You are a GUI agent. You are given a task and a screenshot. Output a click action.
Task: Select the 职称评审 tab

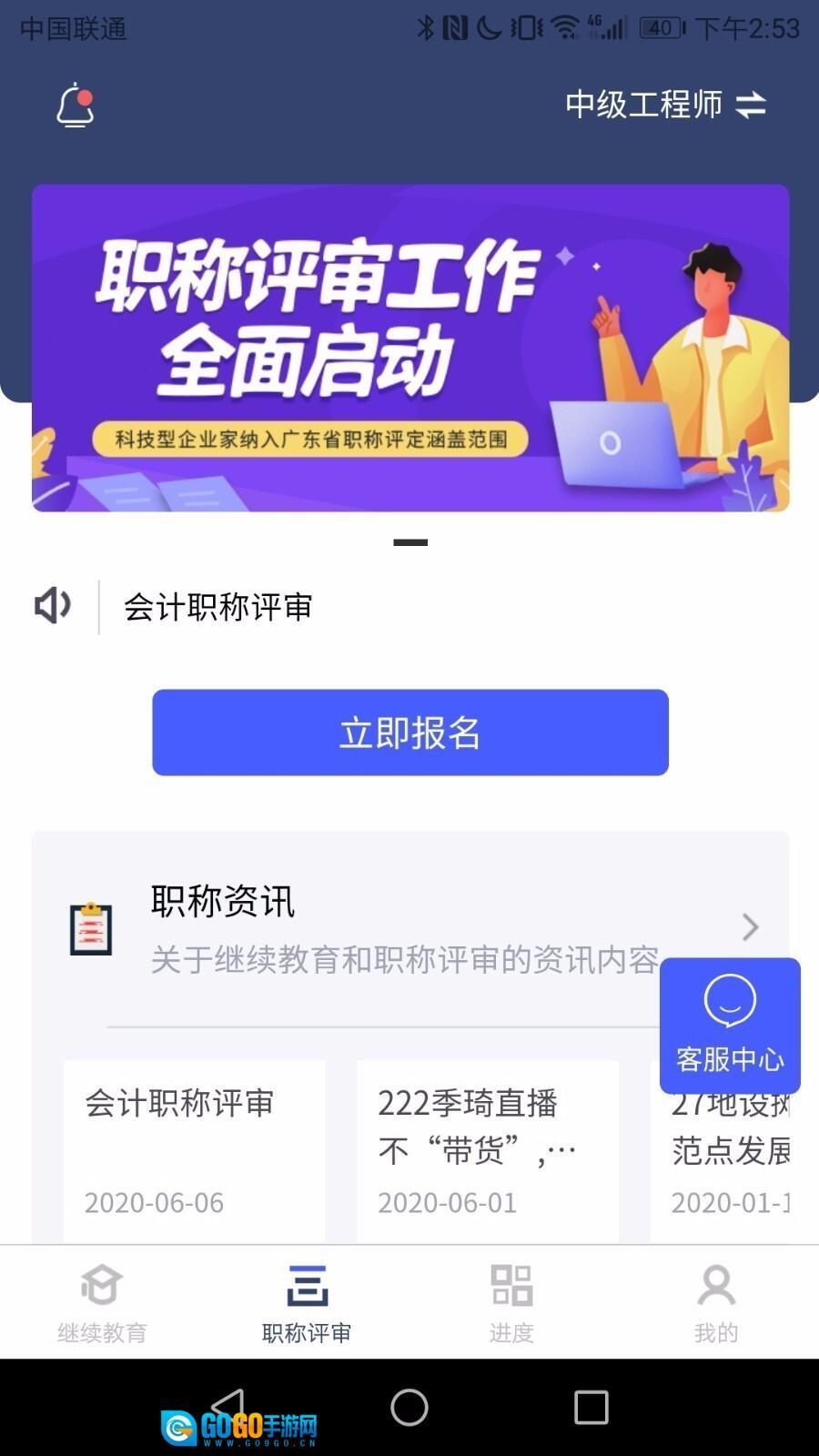[x=307, y=1303]
